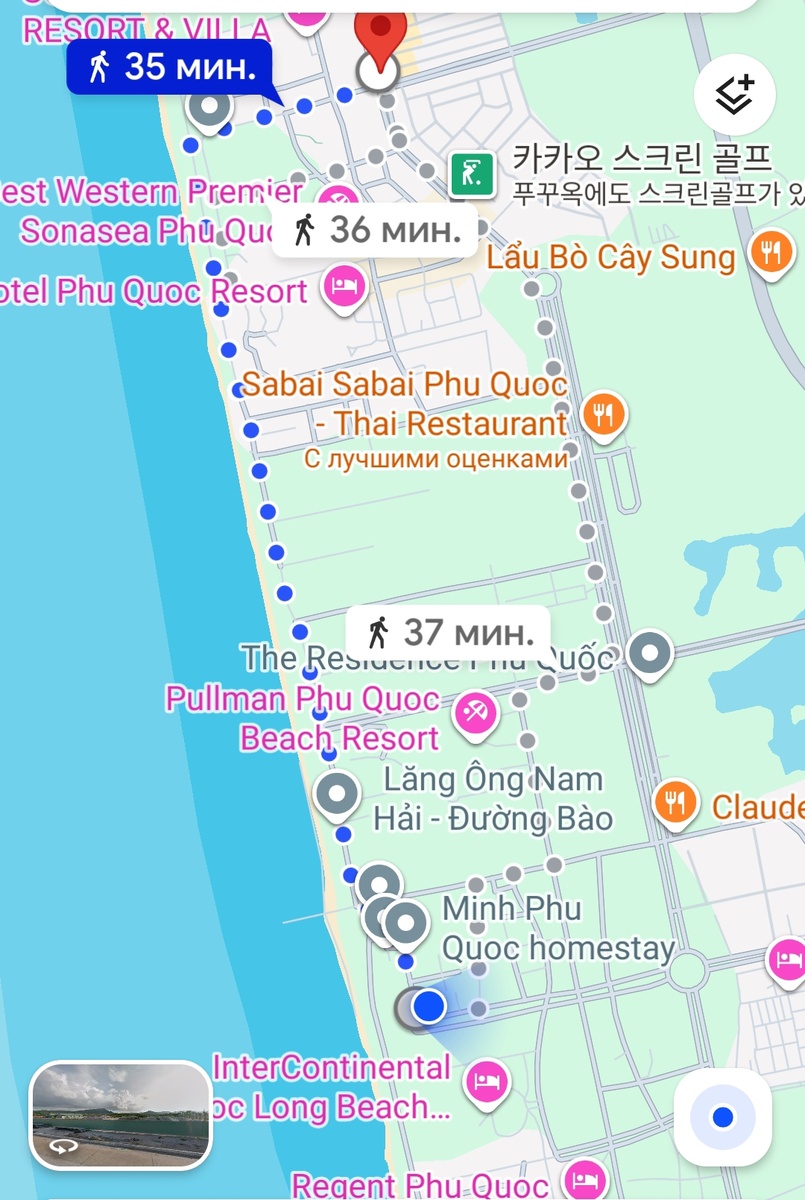Screen dimensions: 805x1200
Task: Open the map layers button
Action: [x=735, y=95]
